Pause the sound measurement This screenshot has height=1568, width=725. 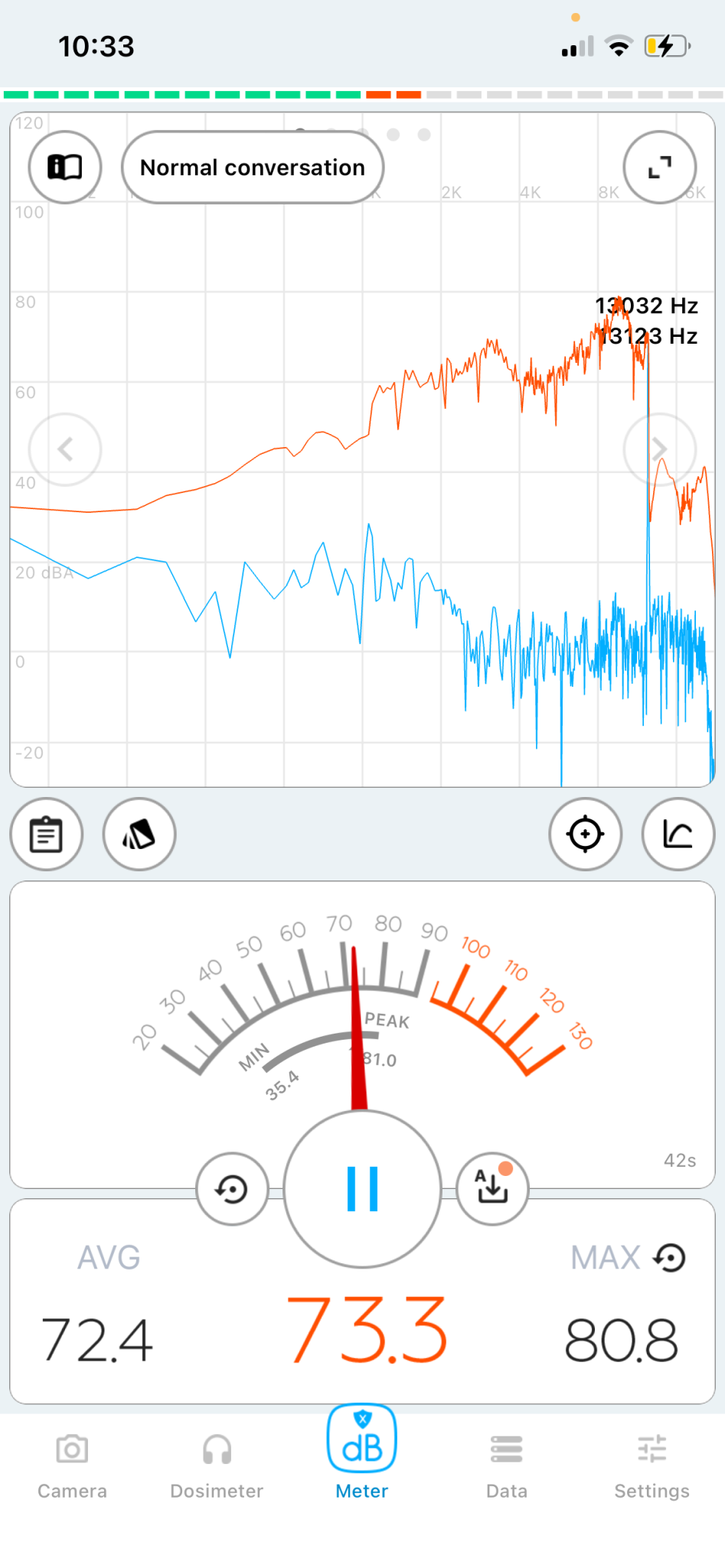pyautogui.click(x=362, y=1189)
